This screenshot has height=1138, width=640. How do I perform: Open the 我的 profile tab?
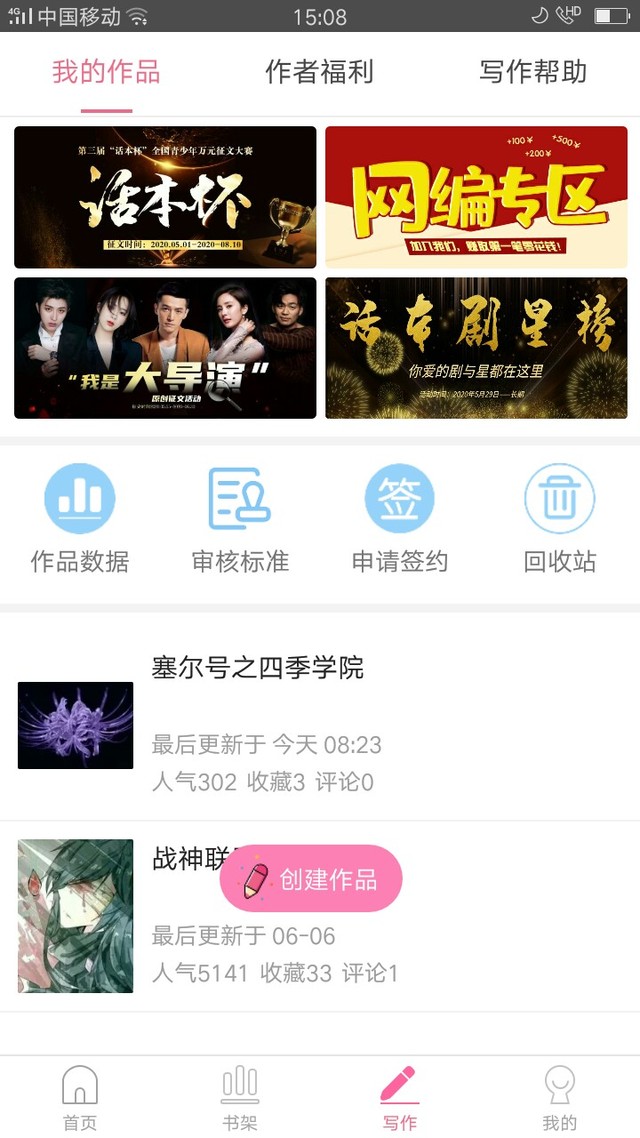[x=559, y=1096]
